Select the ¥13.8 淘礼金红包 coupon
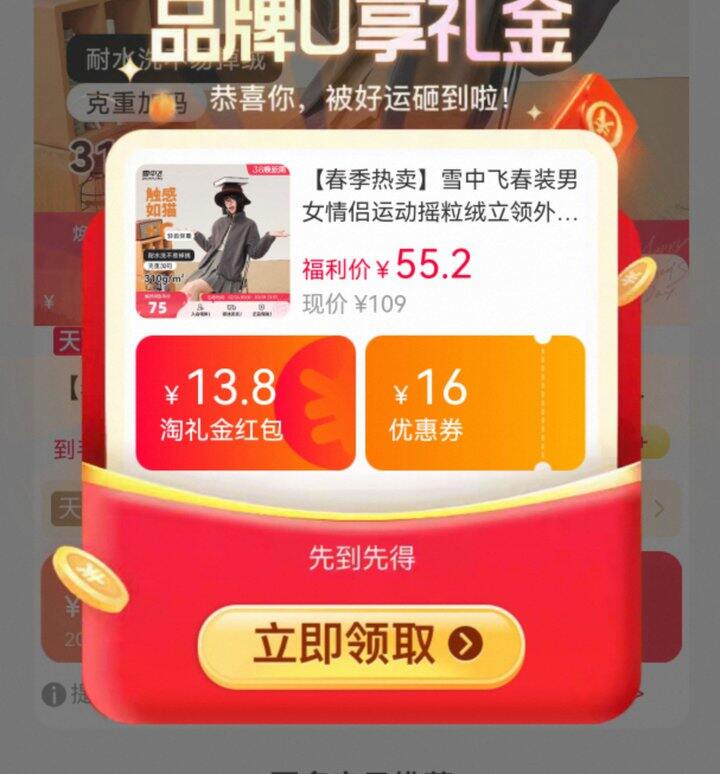 click(245, 402)
